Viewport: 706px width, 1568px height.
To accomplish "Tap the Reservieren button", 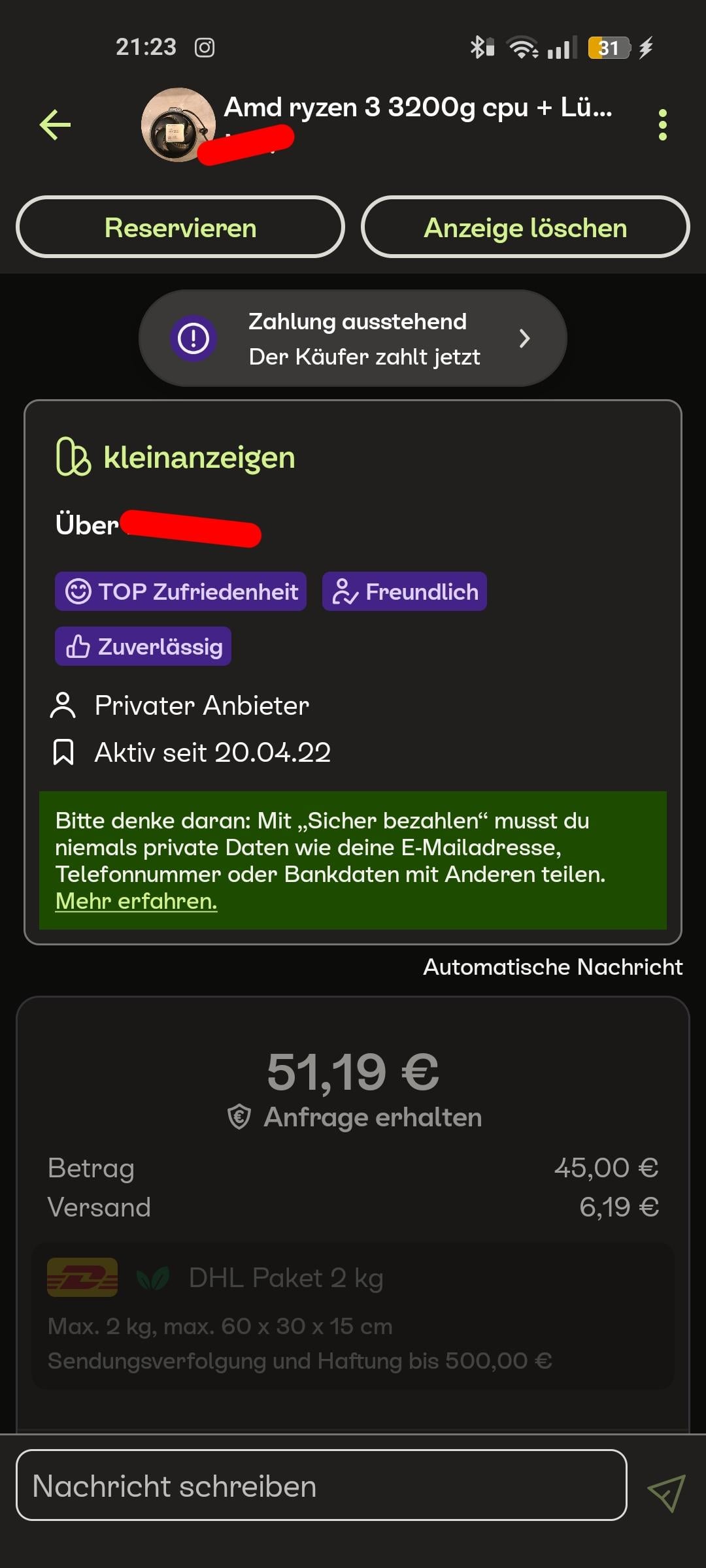I will [180, 227].
